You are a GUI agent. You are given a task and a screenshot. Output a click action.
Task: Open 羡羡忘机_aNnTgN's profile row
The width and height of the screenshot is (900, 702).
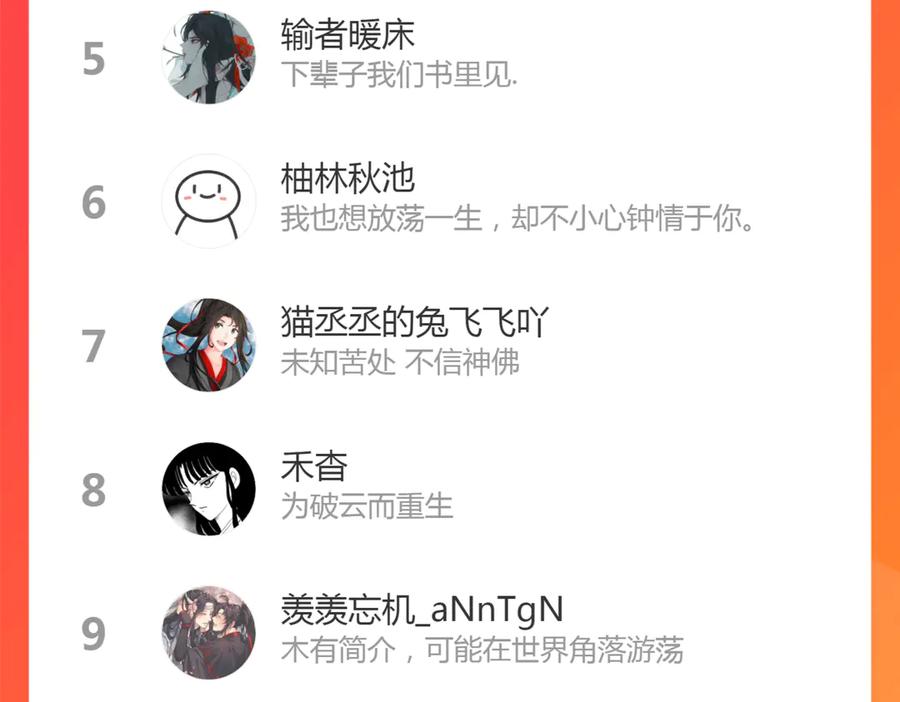point(449,632)
